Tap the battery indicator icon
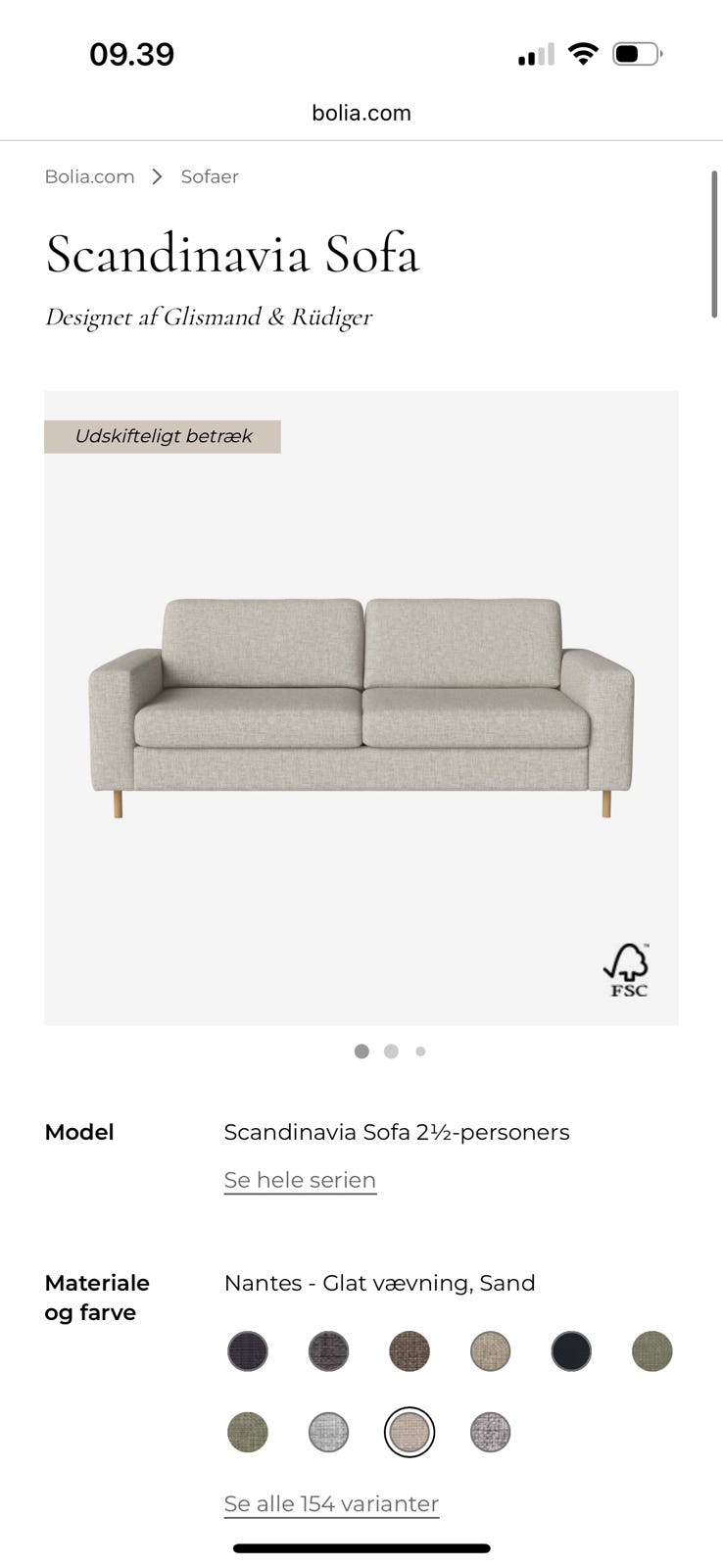 click(x=637, y=54)
